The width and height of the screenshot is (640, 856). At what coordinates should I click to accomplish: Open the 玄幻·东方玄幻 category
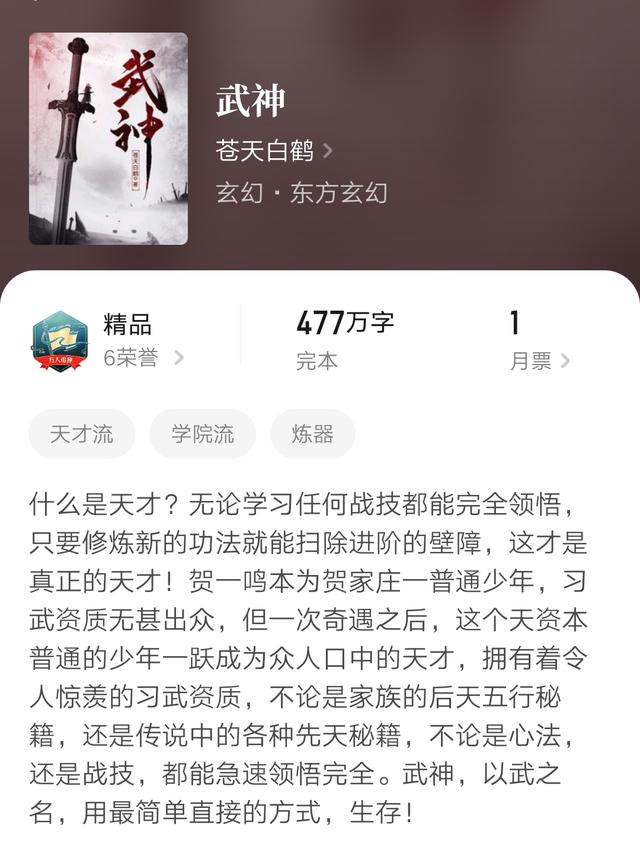(x=301, y=193)
